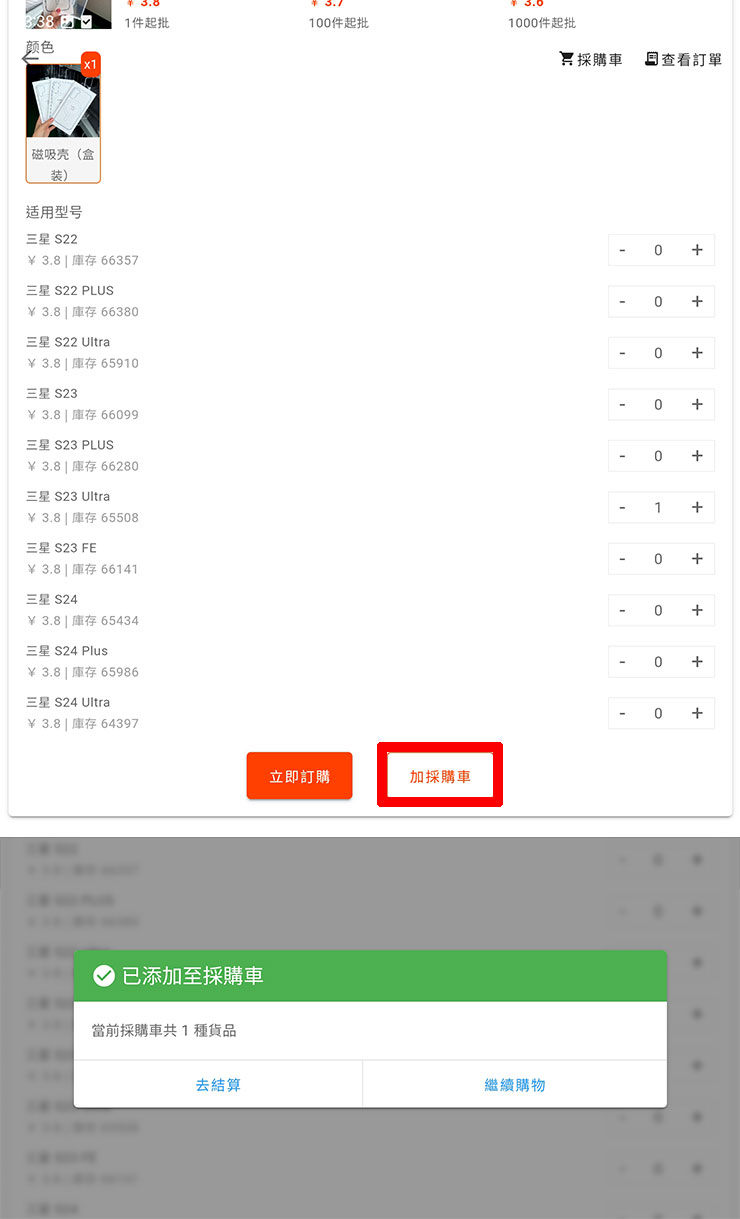Select the 磁吸壳（盒装）color variant
Image resolution: width=740 pixels, height=1219 pixels.
tap(63, 119)
